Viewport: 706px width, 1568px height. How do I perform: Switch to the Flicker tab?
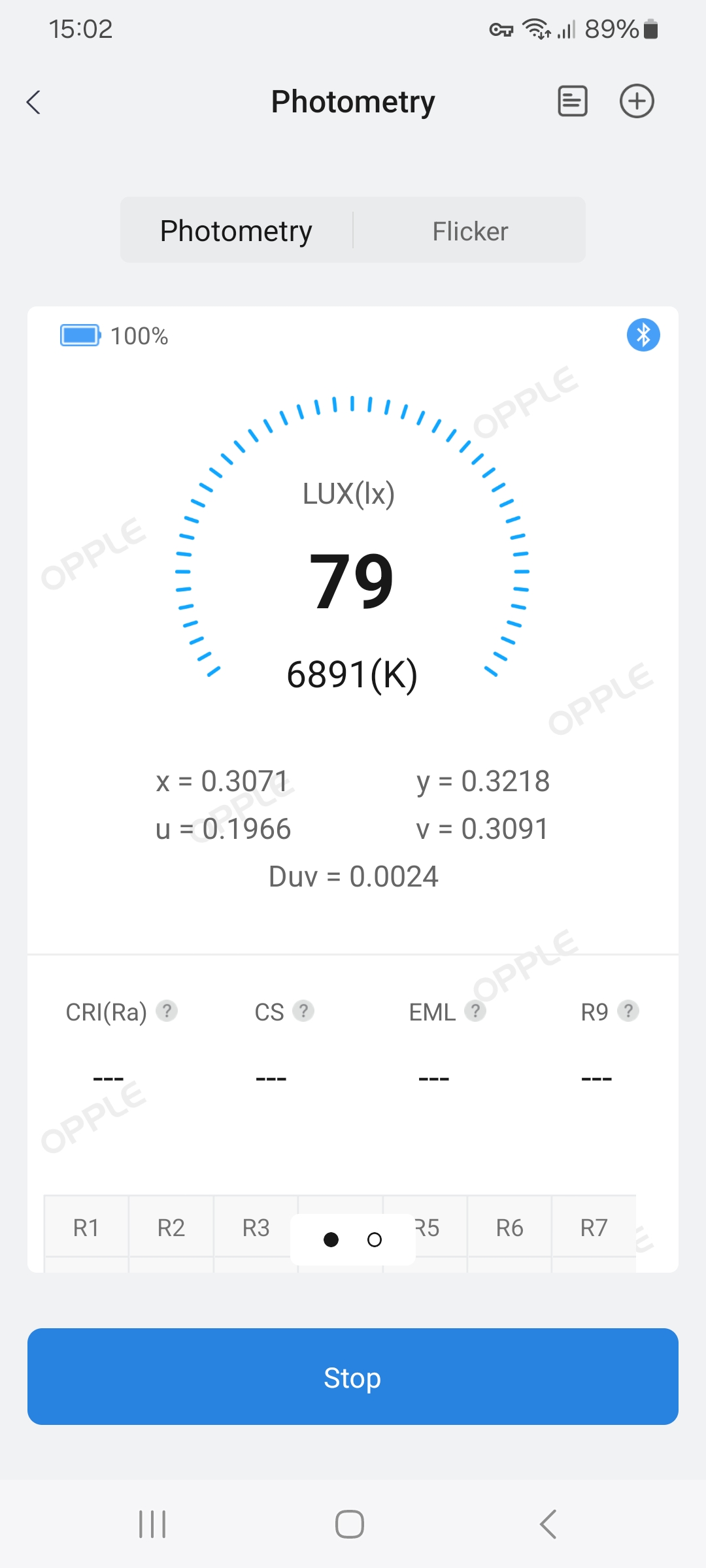pyautogui.click(x=470, y=231)
